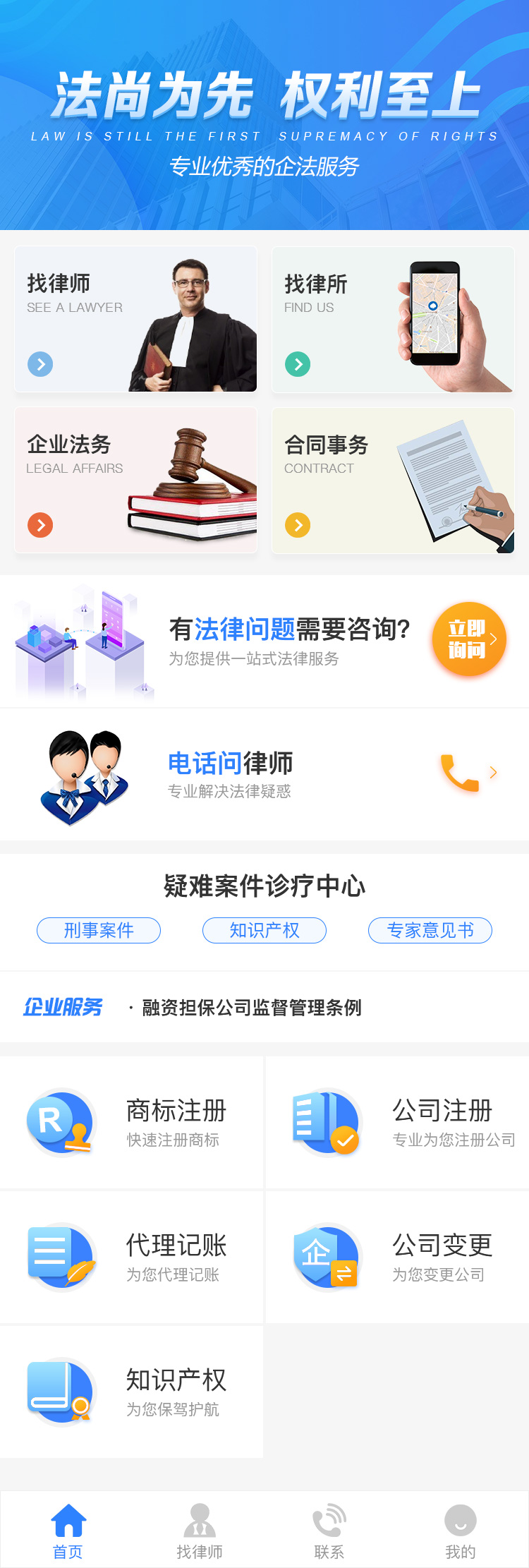Select the 刑事案件 chip
This screenshot has height=1568, width=529.
(99, 930)
